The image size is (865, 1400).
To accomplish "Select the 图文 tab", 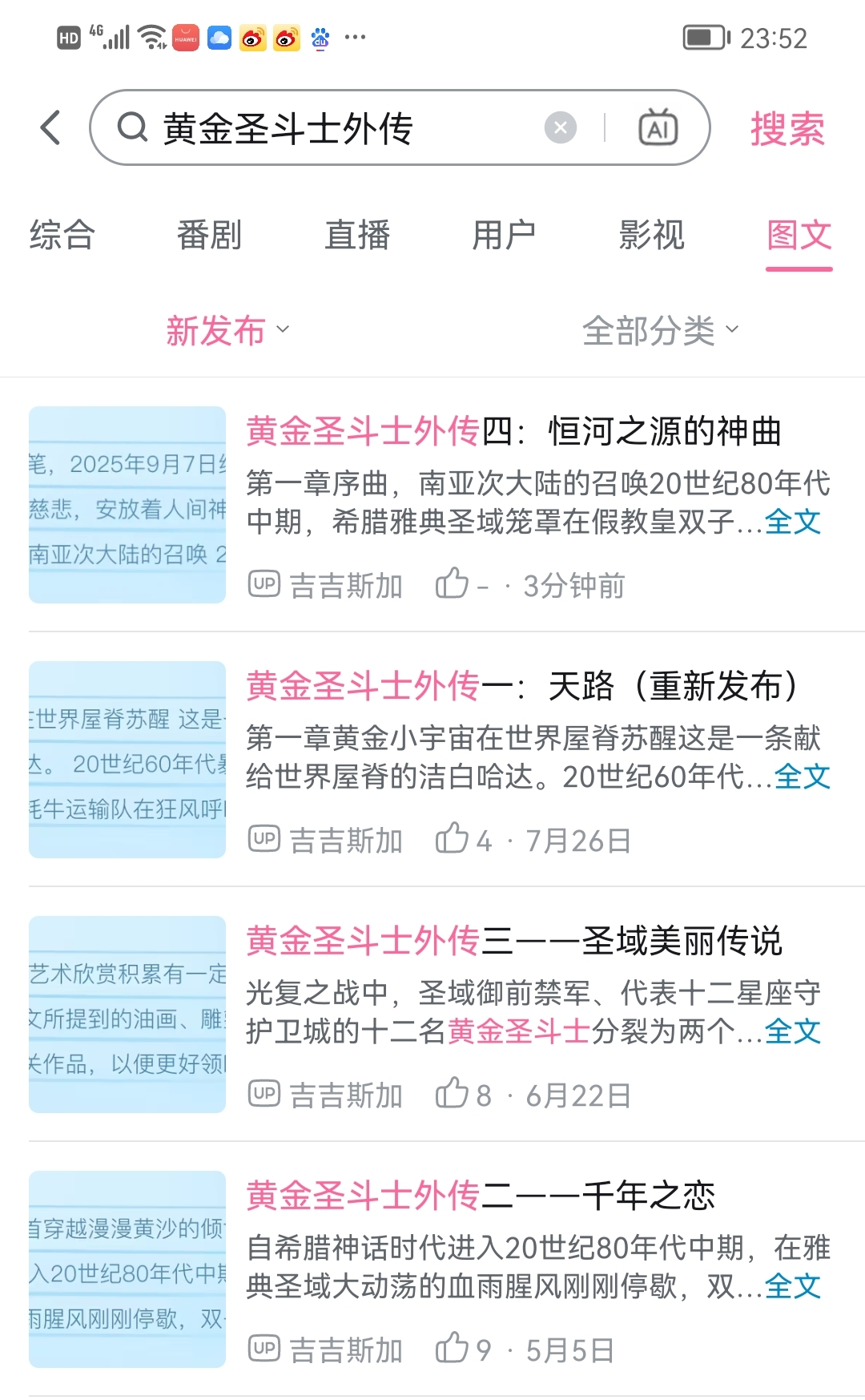I will coord(799,235).
